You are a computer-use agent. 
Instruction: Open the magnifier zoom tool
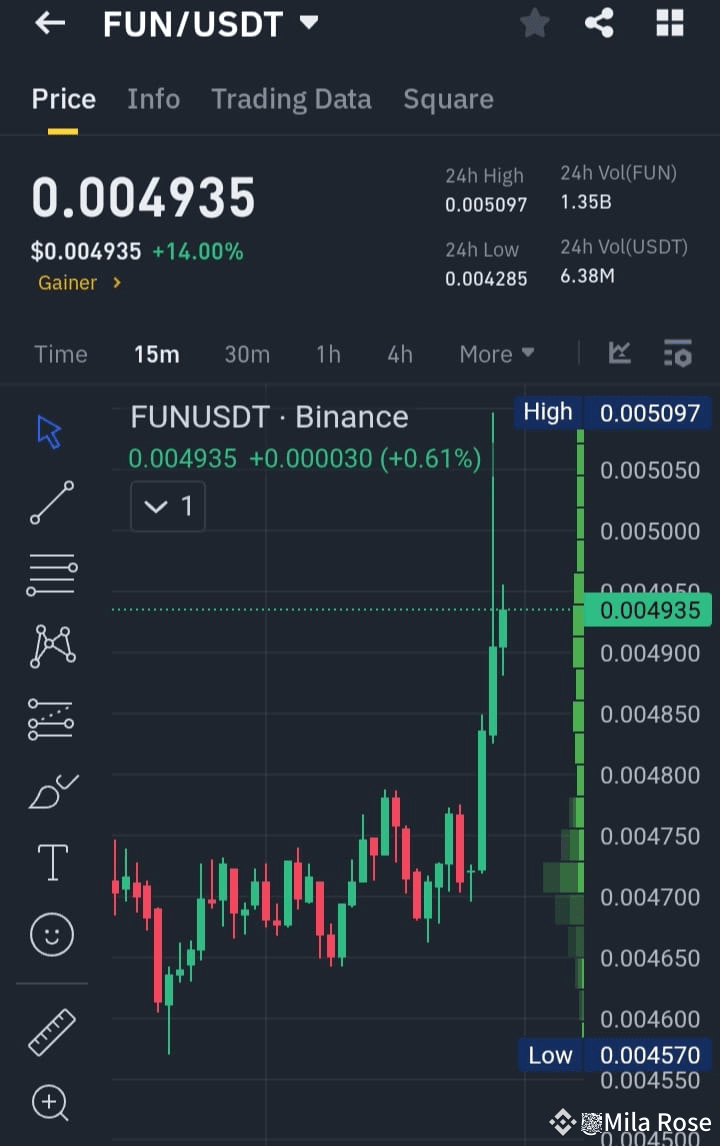(x=50, y=1103)
